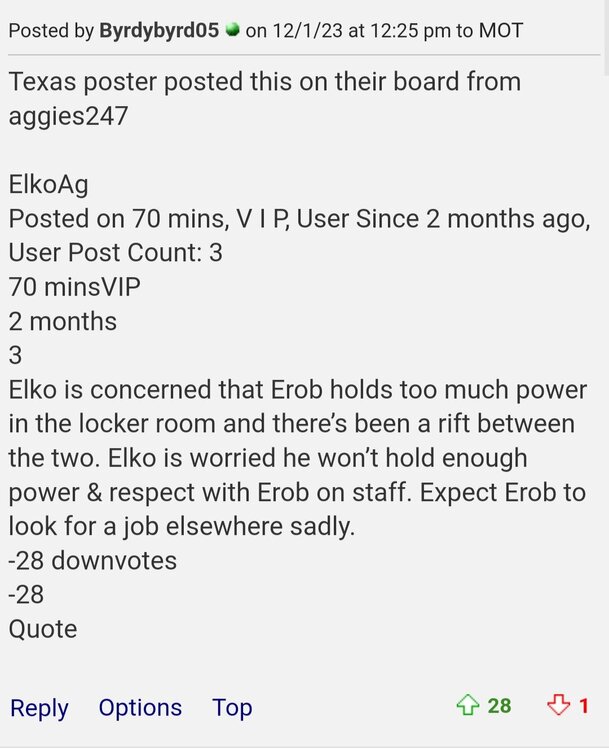The width and height of the screenshot is (609, 750).
Task: Upvote this post
Action: point(468,707)
